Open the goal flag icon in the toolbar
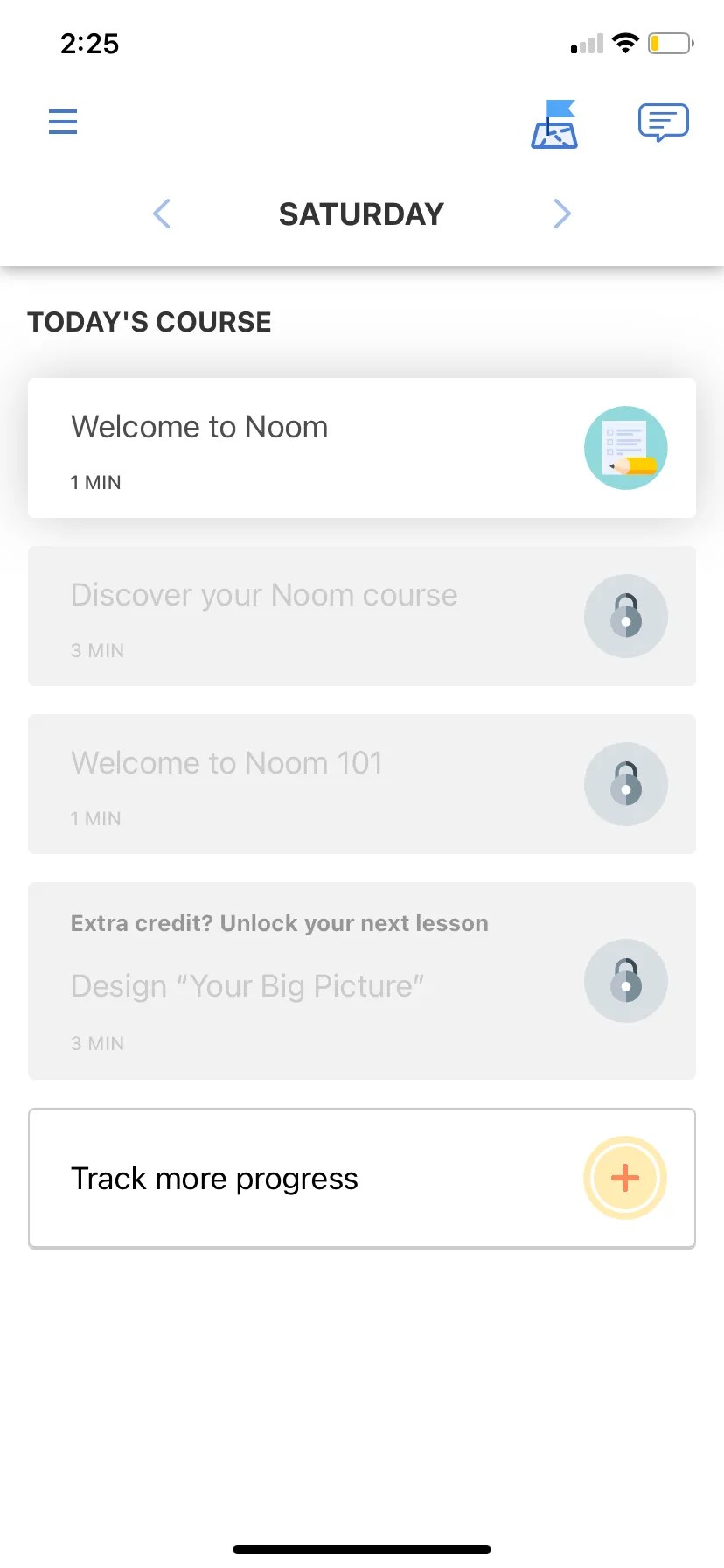Viewport: 724px width, 1568px height. [x=554, y=124]
